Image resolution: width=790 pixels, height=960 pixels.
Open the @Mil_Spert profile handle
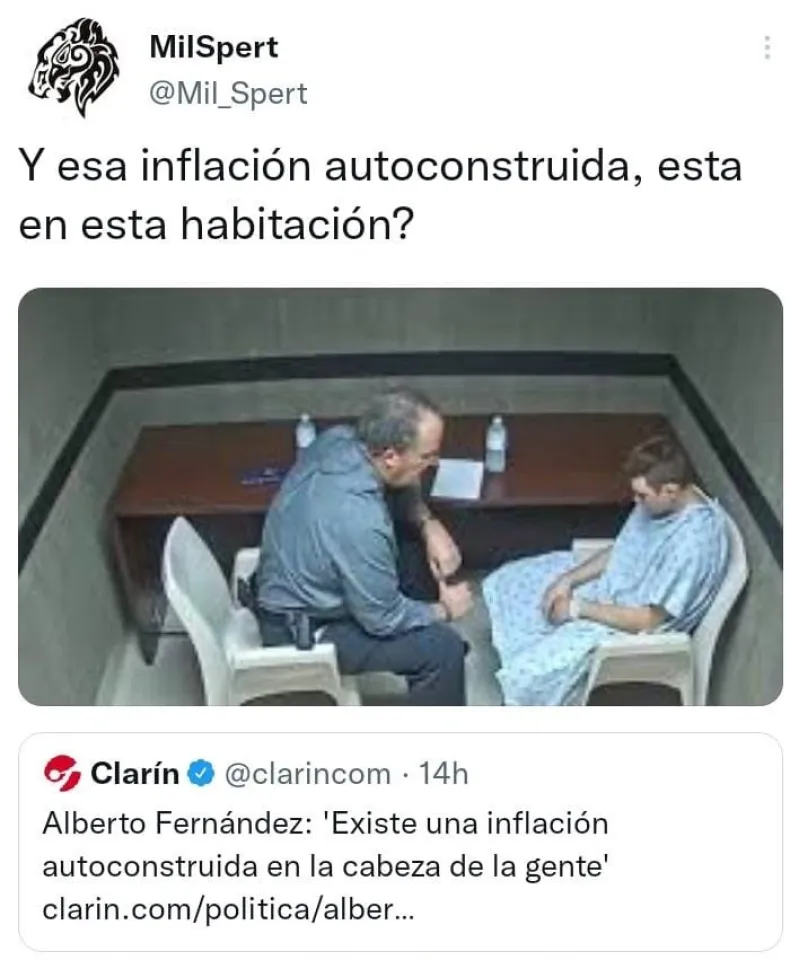(228, 94)
